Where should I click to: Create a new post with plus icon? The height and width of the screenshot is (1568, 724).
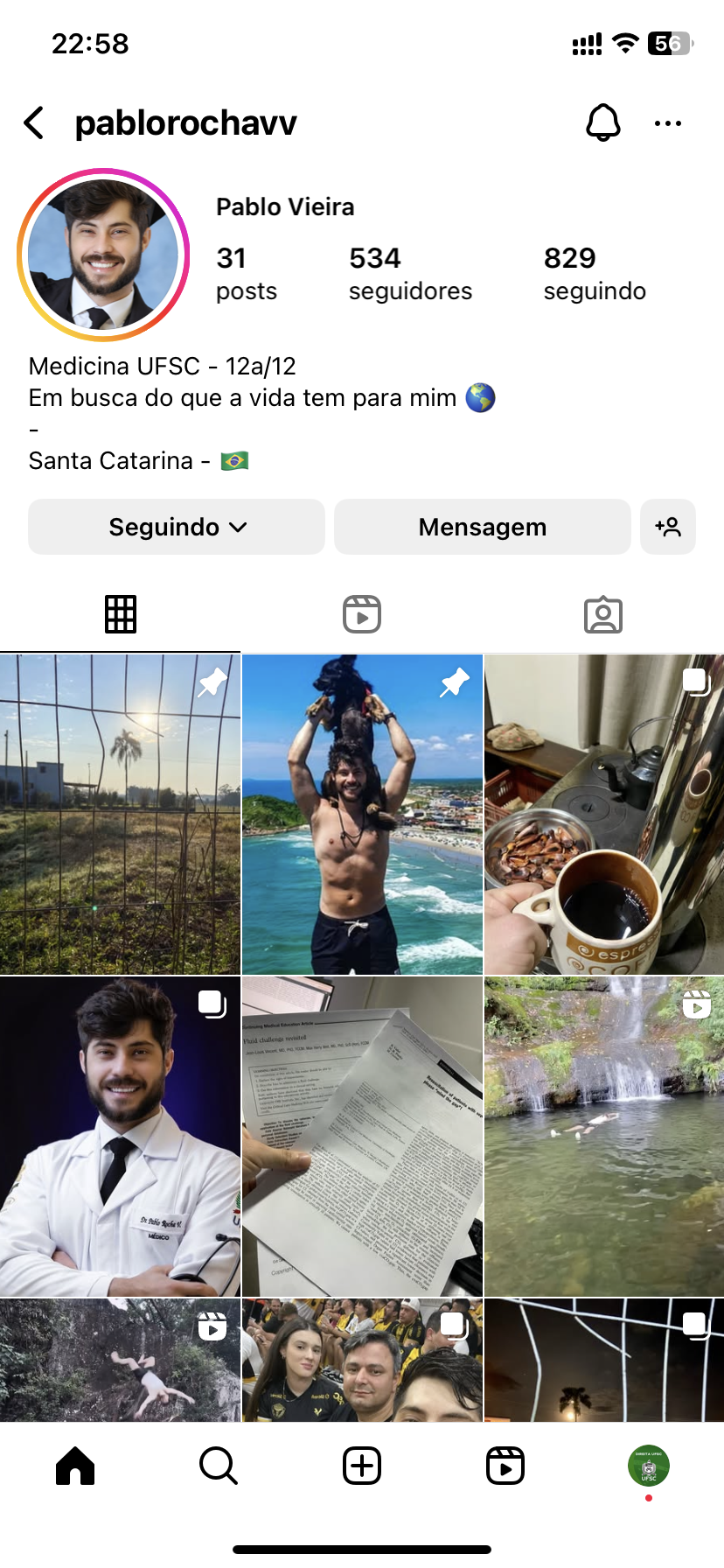[362, 1466]
